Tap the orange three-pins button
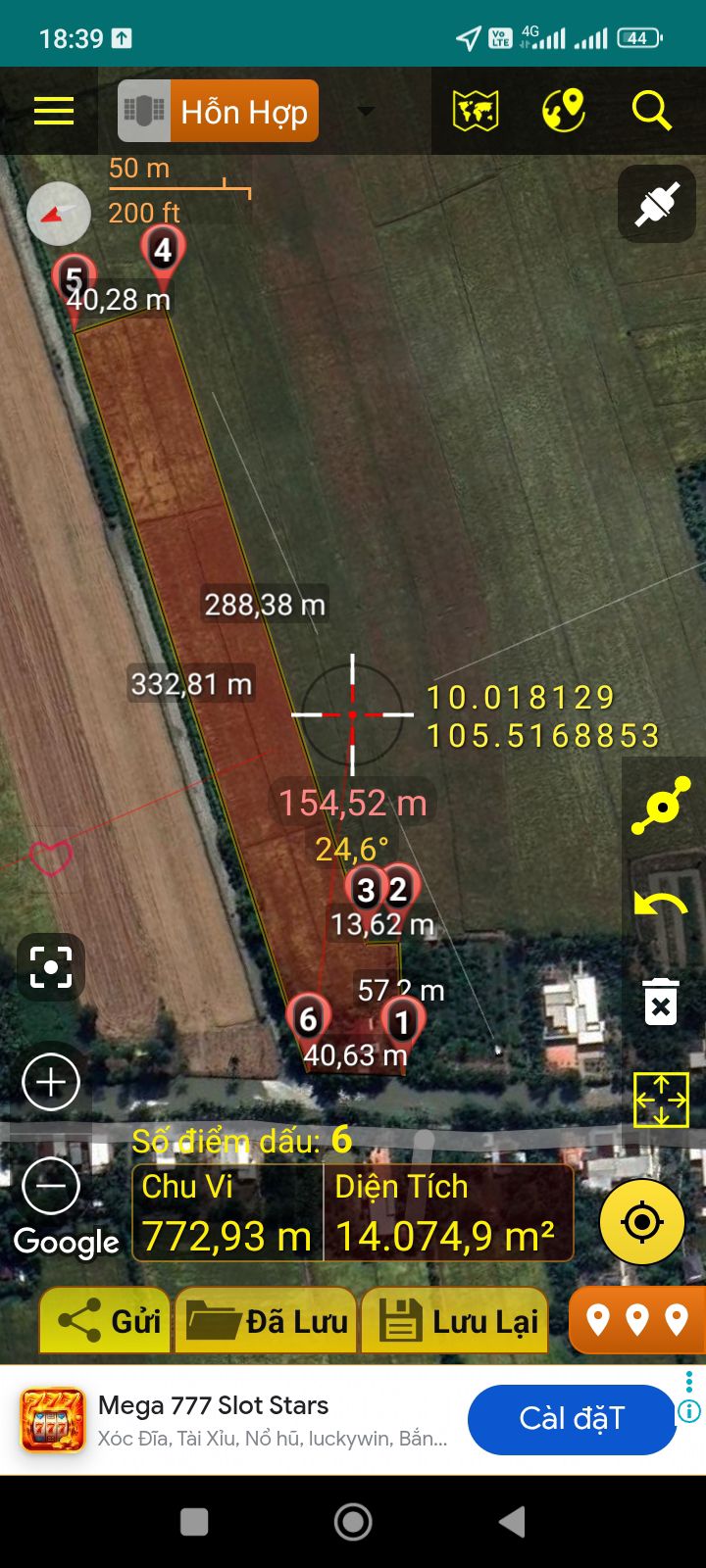 coord(636,1321)
